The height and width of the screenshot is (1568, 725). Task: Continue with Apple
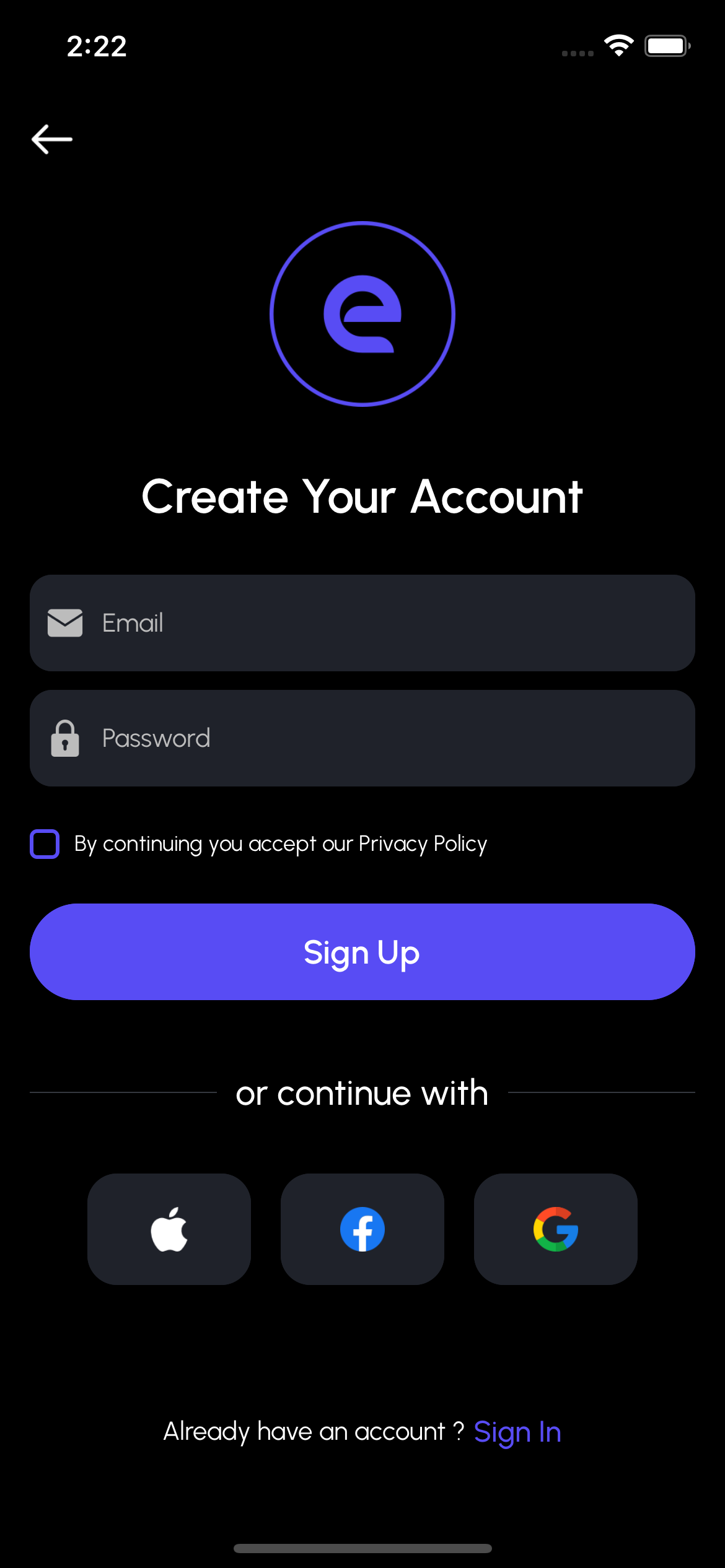[169, 1229]
